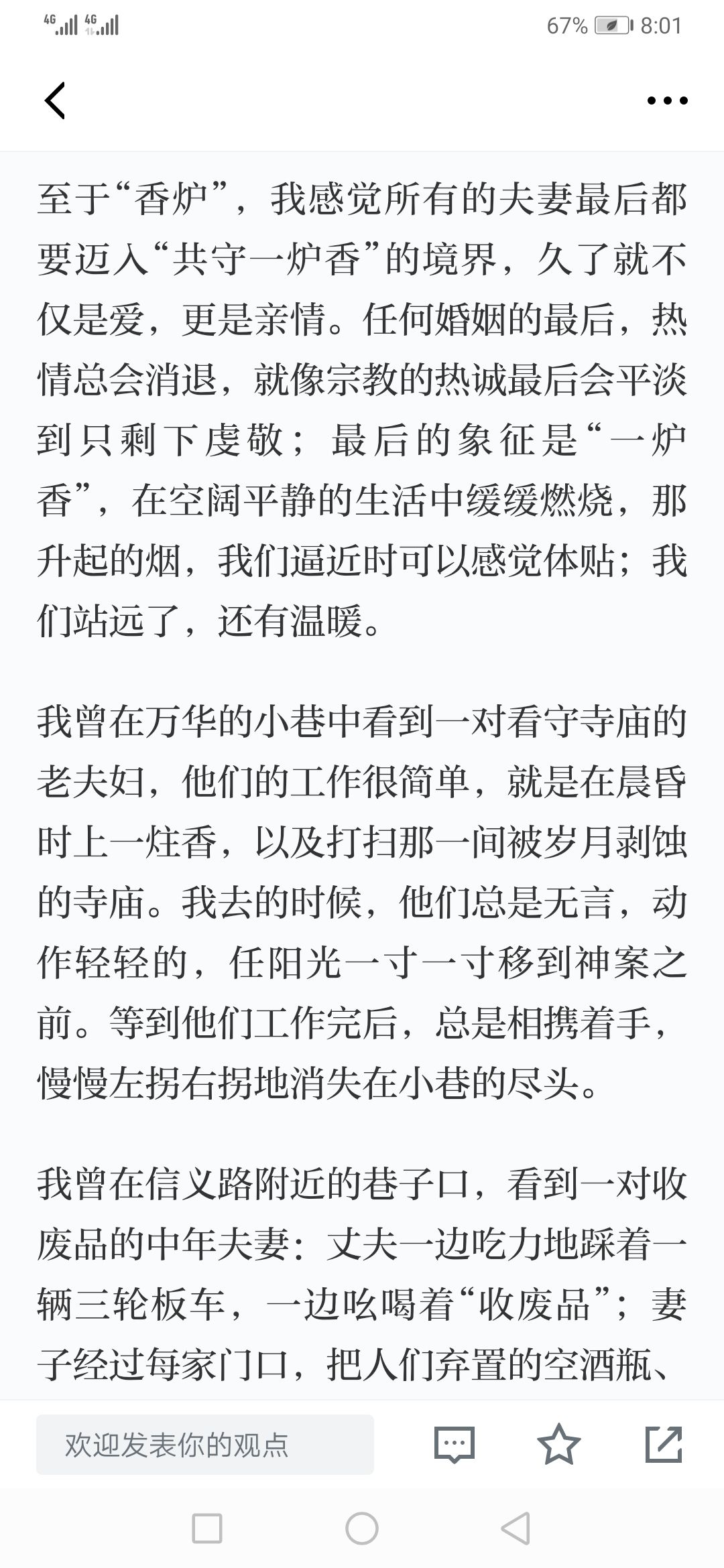Open the three-dot overflow menu
Screen dimensions: 724x1568
667,101
